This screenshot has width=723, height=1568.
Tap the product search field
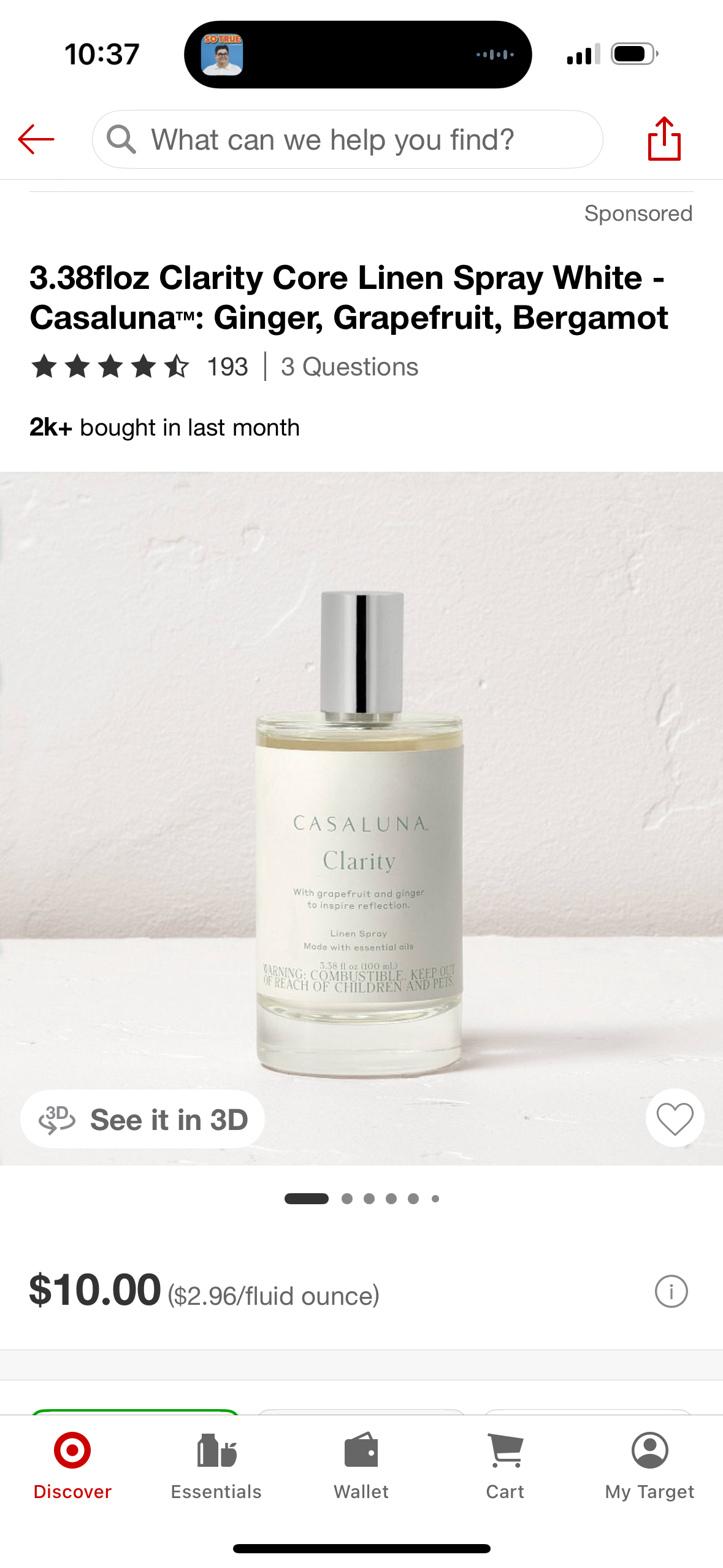pos(347,139)
